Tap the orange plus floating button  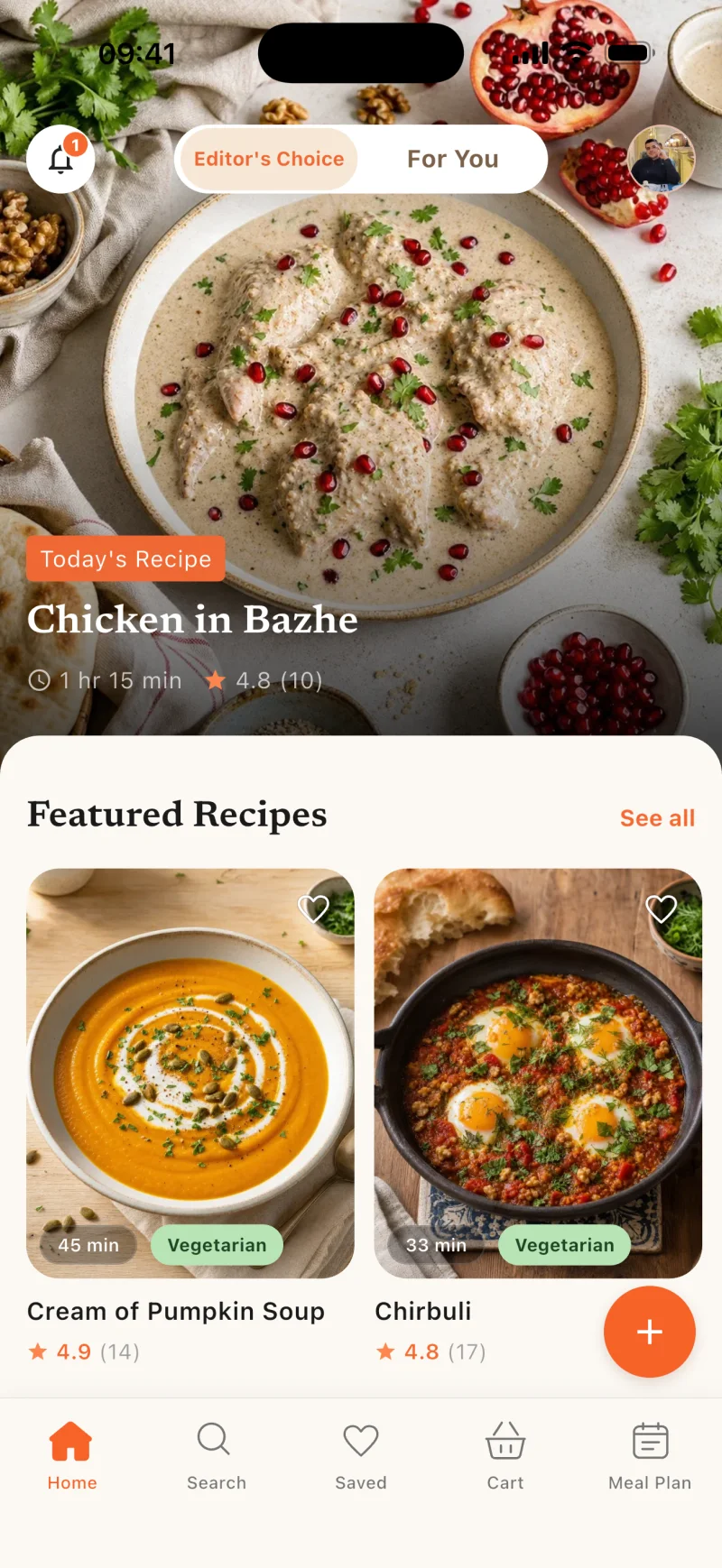click(x=650, y=1332)
